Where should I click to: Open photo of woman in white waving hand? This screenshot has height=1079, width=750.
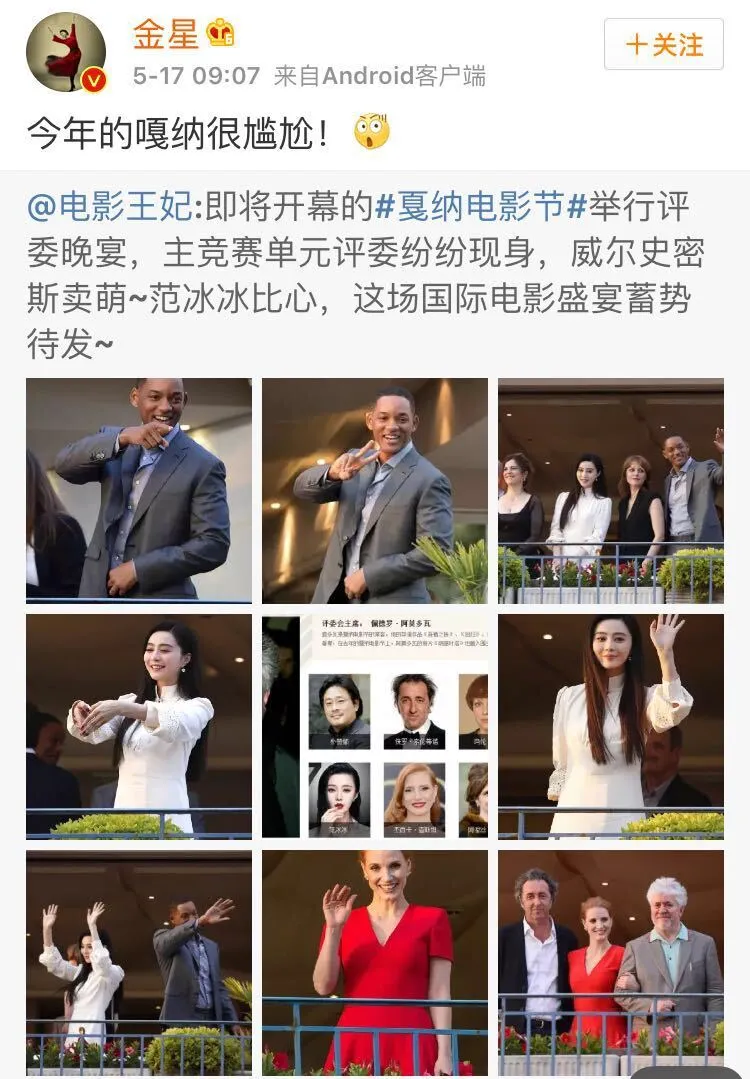click(x=611, y=726)
